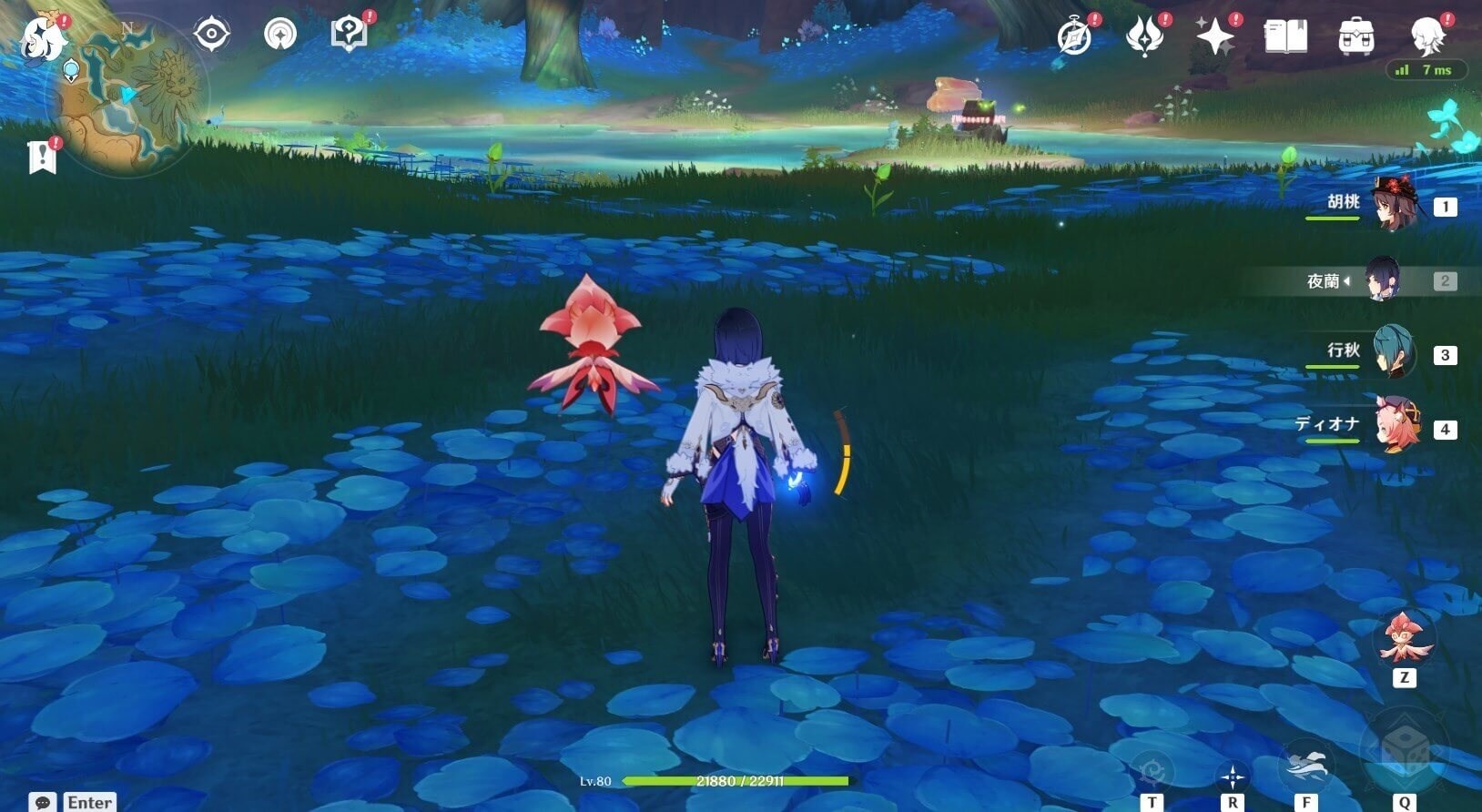The width and height of the screenshot is (1482, 812).
Task: Open the tutorial hints icon
Action: pos(349,35)
